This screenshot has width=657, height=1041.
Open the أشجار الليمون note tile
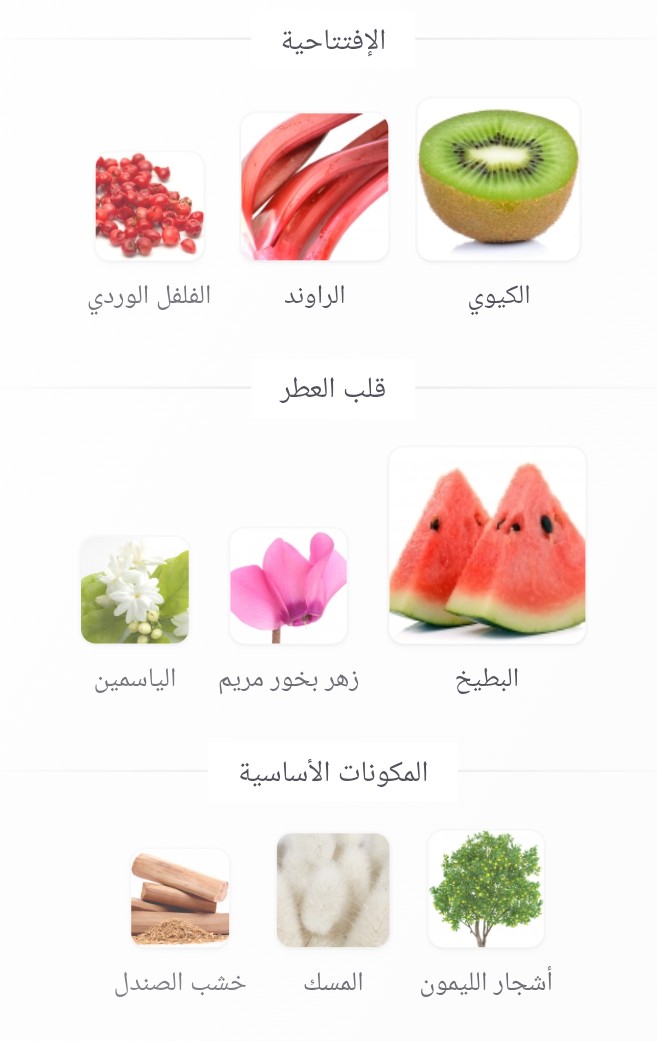tap(486, 888)
